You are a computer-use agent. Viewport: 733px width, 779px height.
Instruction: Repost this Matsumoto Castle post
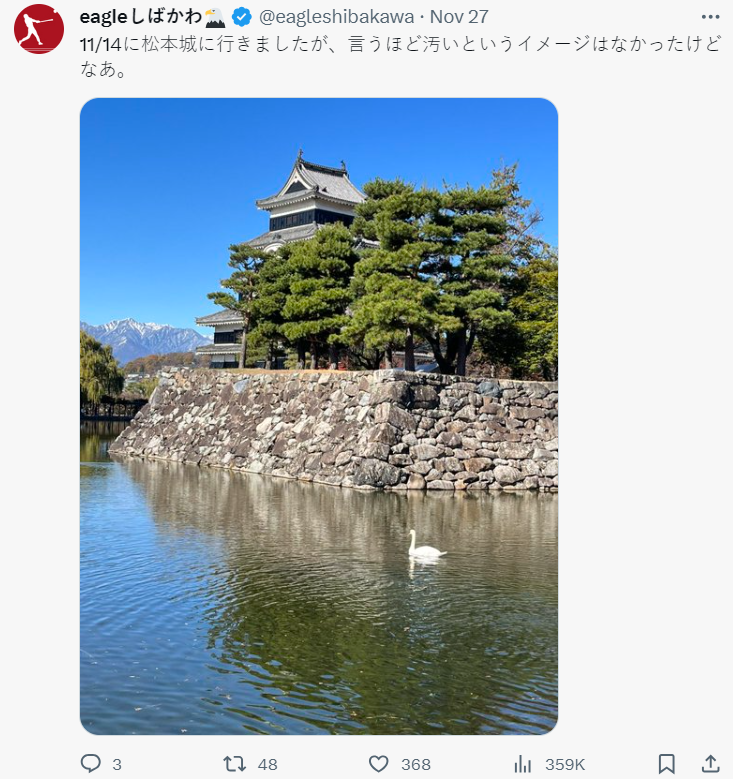click(234, 764)
